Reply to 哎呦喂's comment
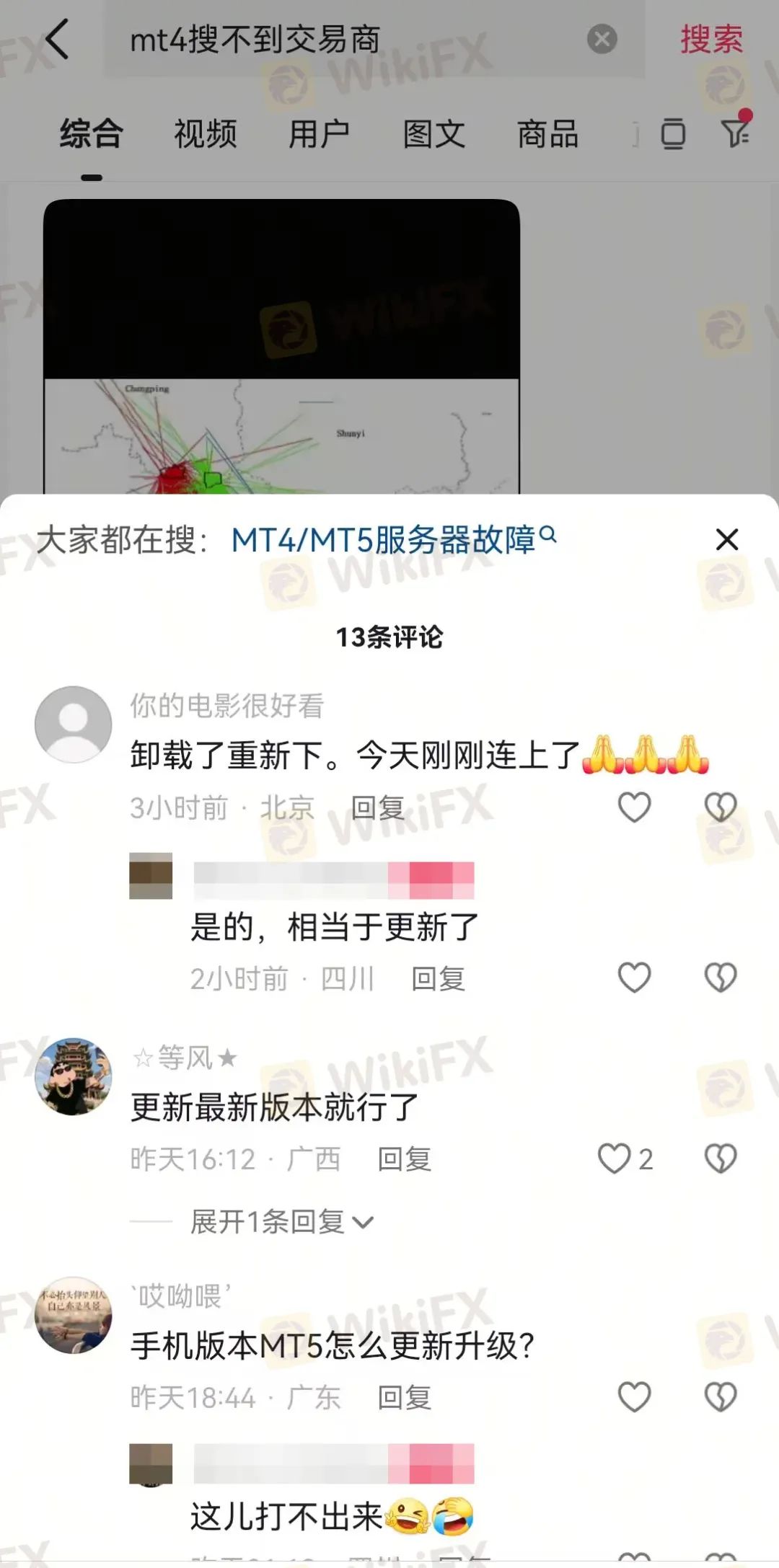779x1568 pixels. pyautogui.click(x=405, y=1398)
